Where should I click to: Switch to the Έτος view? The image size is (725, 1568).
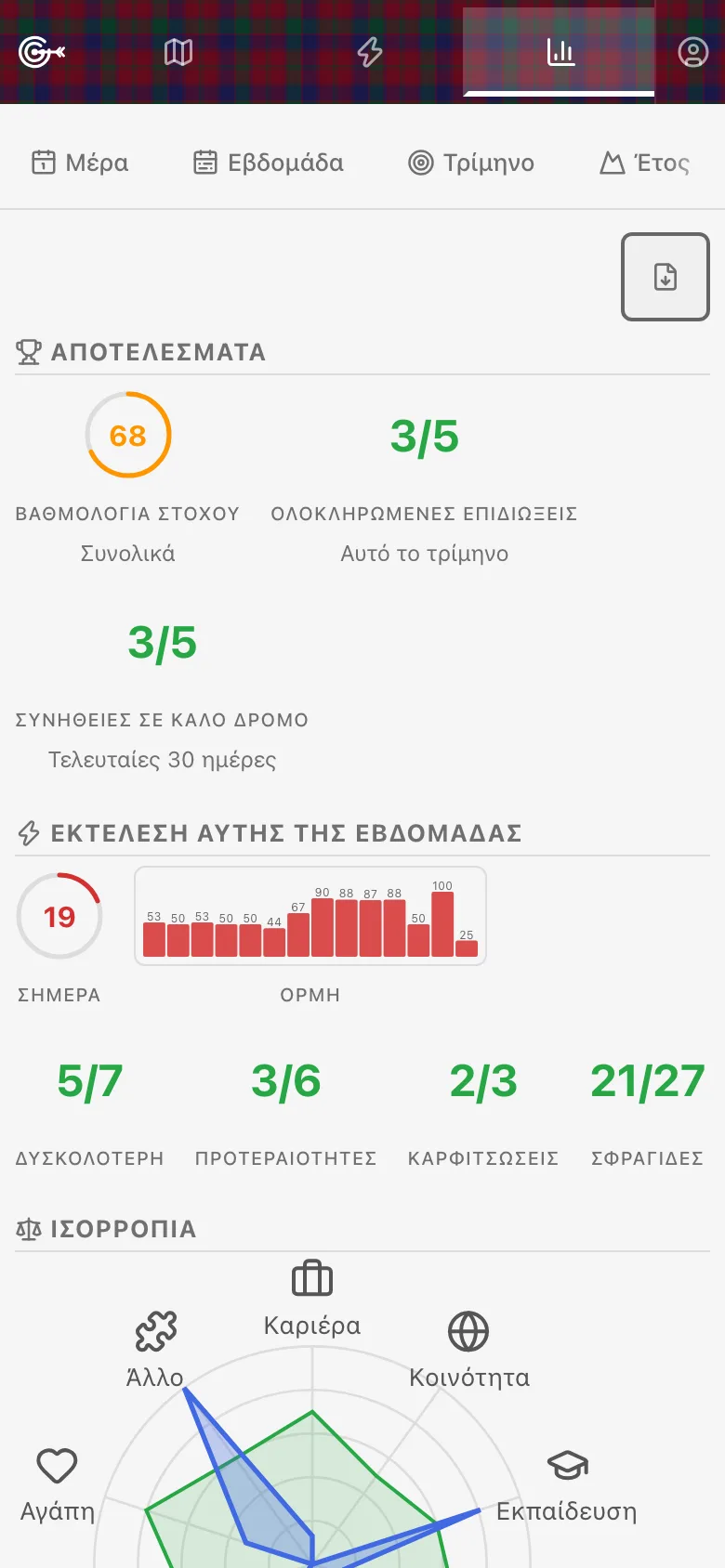[644, 163]
